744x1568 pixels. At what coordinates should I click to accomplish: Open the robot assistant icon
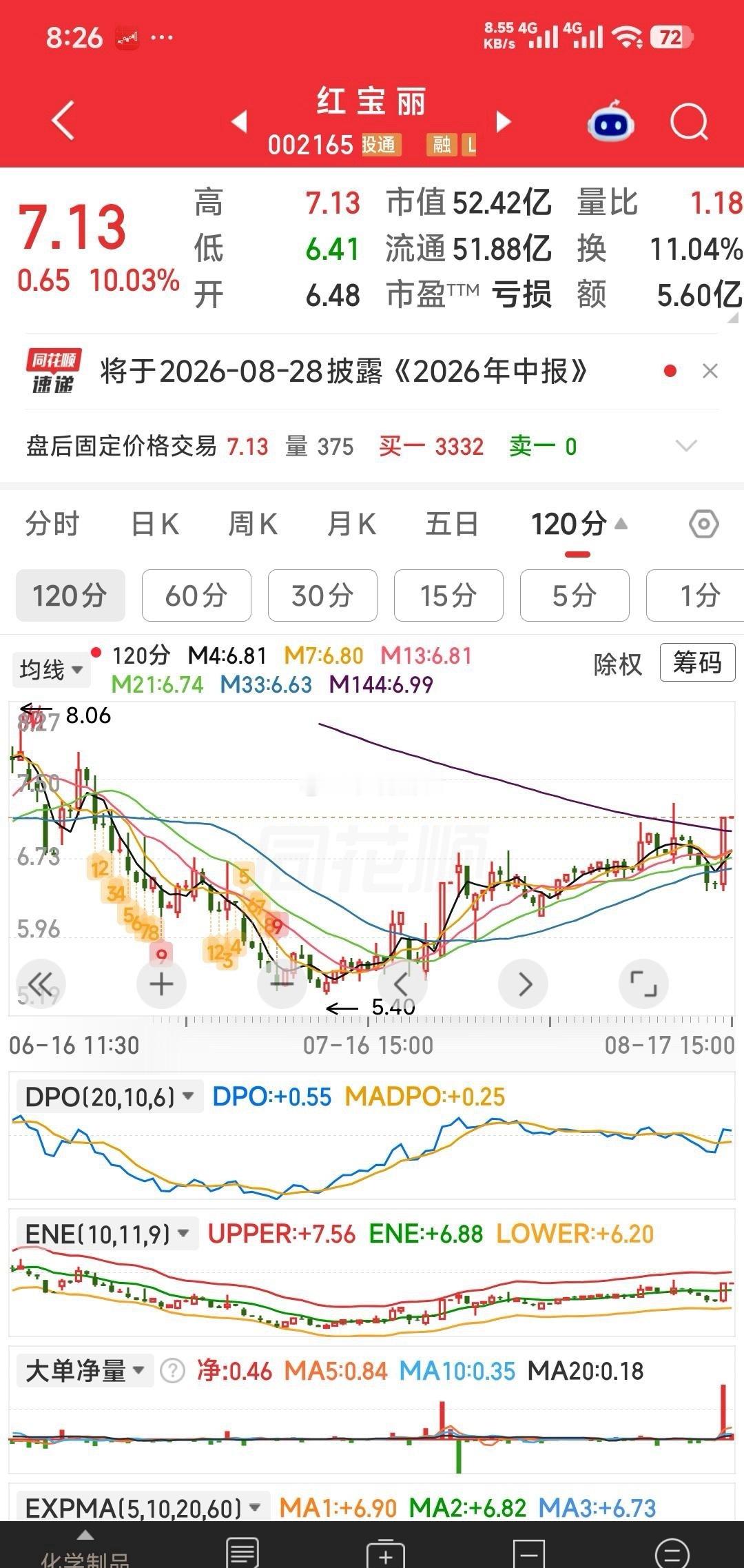[610, 122]
